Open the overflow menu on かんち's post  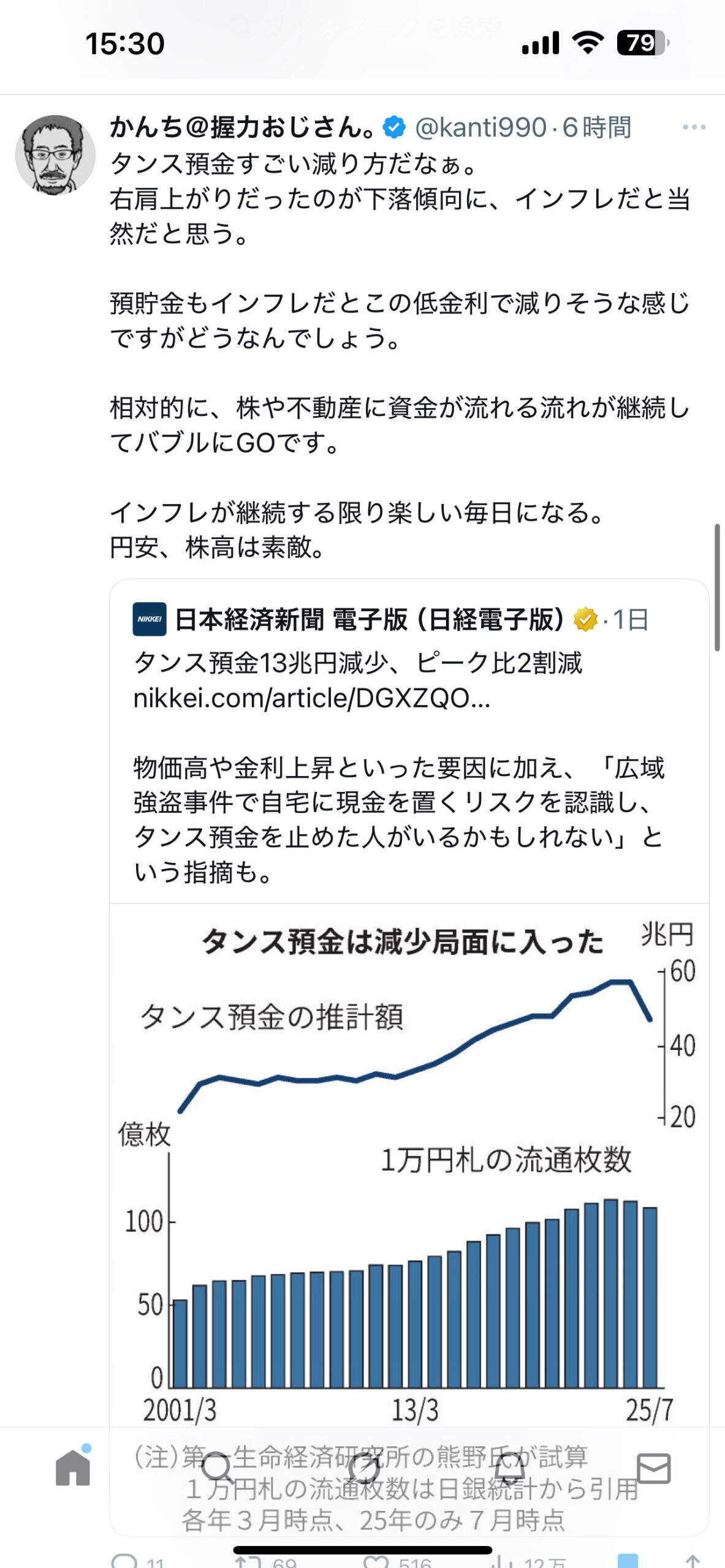[x=693, y=127]
